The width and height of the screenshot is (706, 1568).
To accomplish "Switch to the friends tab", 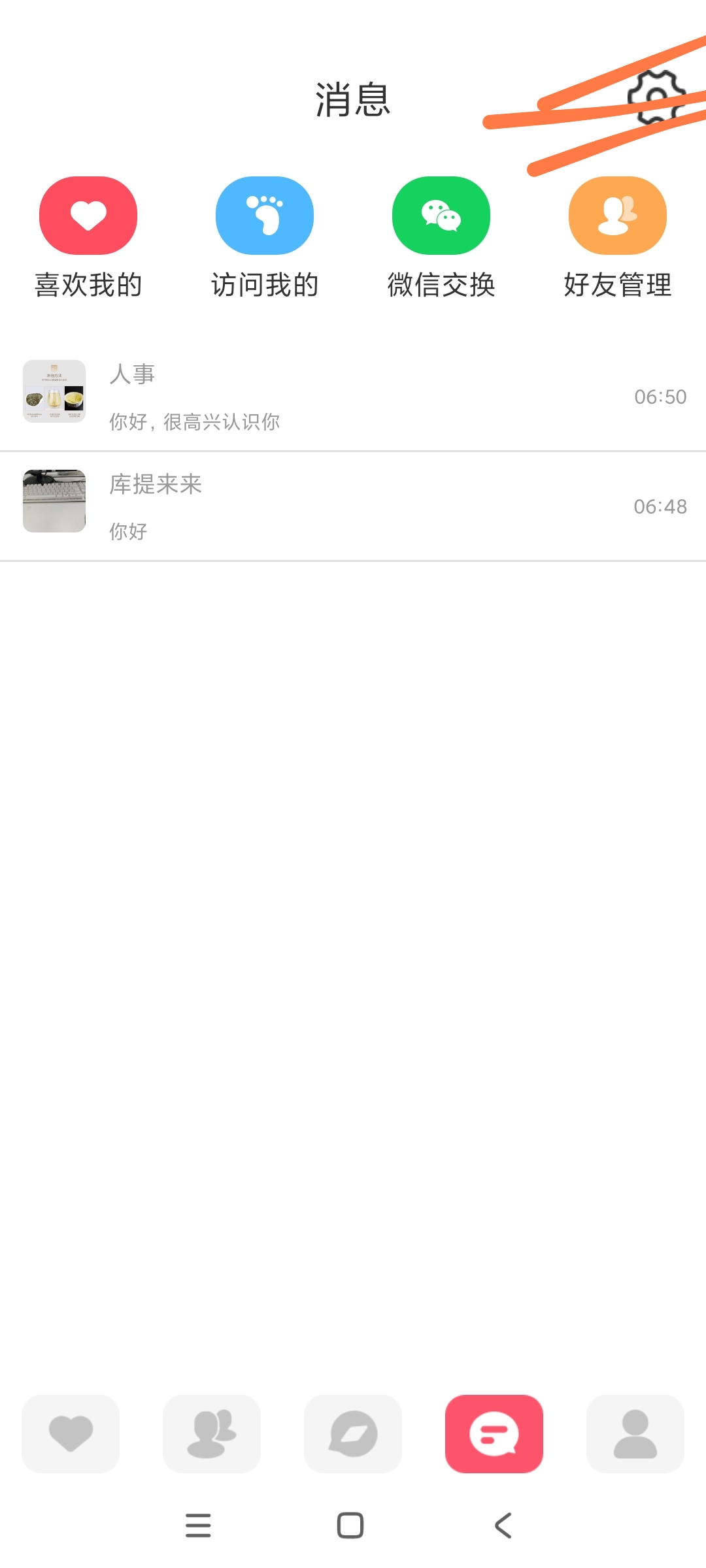I will [x=212, y=1433].
